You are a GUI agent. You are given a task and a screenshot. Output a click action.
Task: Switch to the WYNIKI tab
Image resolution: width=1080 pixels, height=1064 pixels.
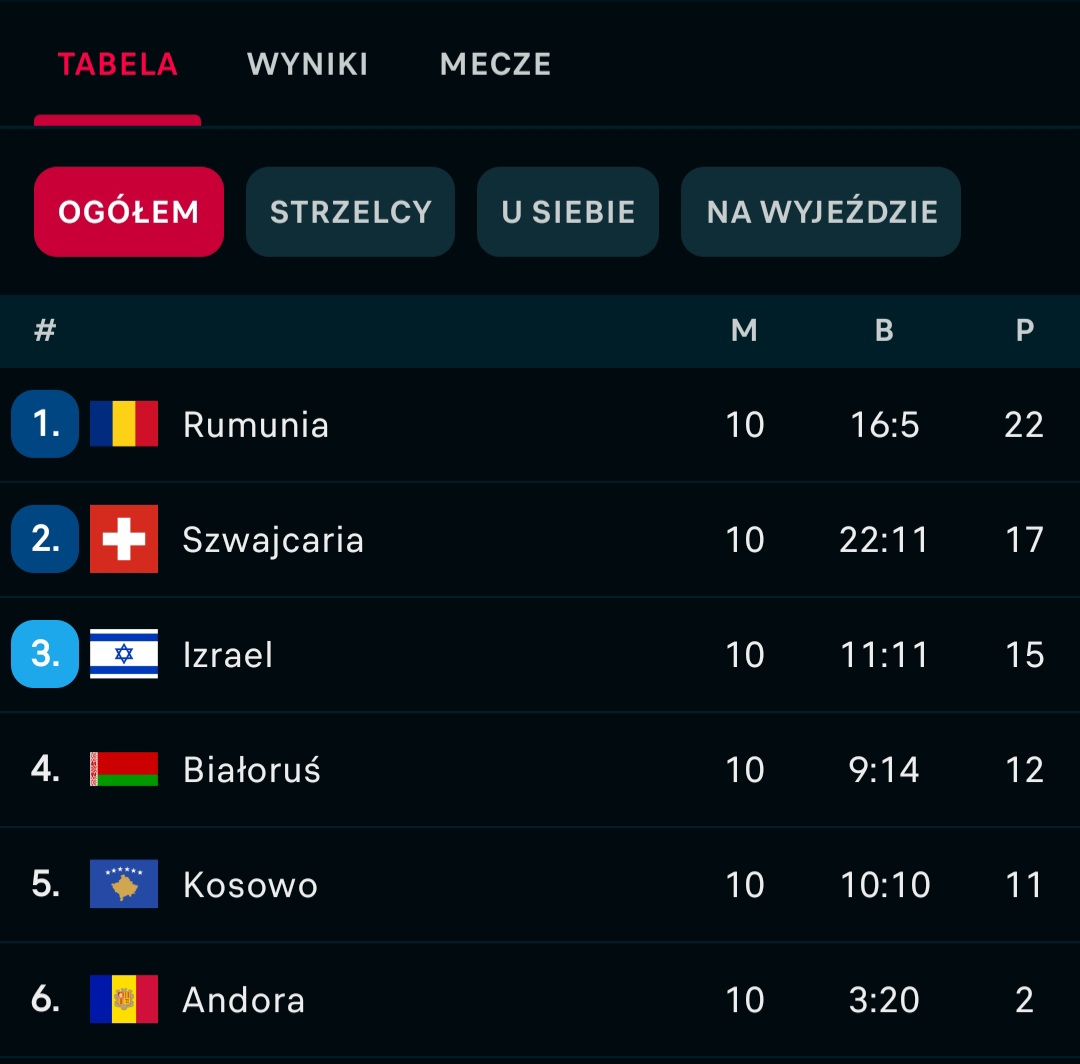(x=307, y=65)
